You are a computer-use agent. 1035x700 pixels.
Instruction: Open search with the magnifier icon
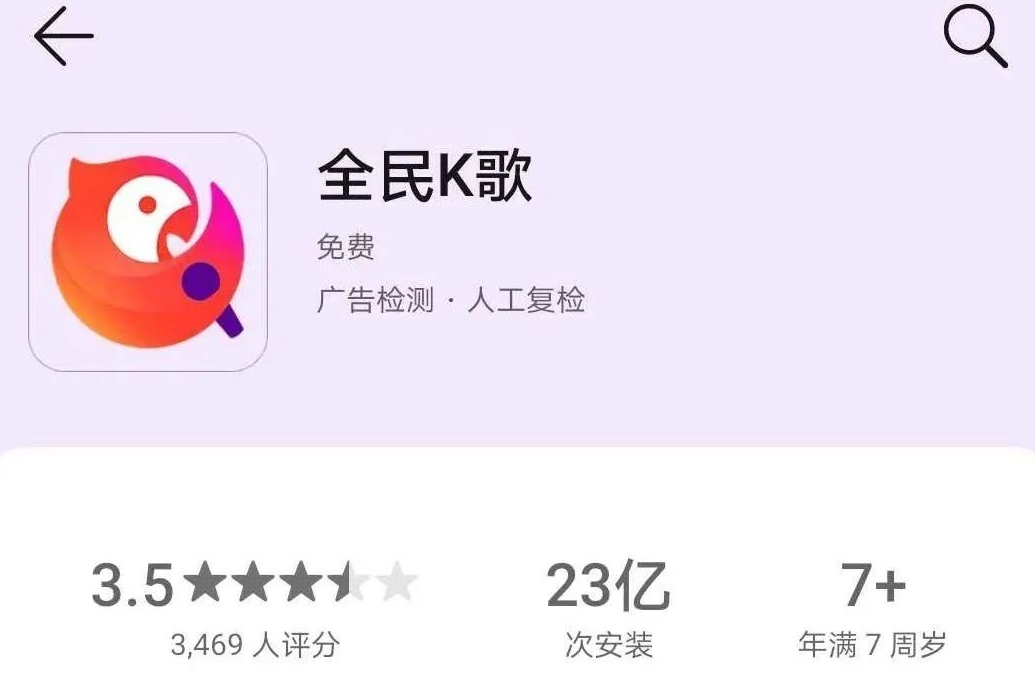pos(975,38)
